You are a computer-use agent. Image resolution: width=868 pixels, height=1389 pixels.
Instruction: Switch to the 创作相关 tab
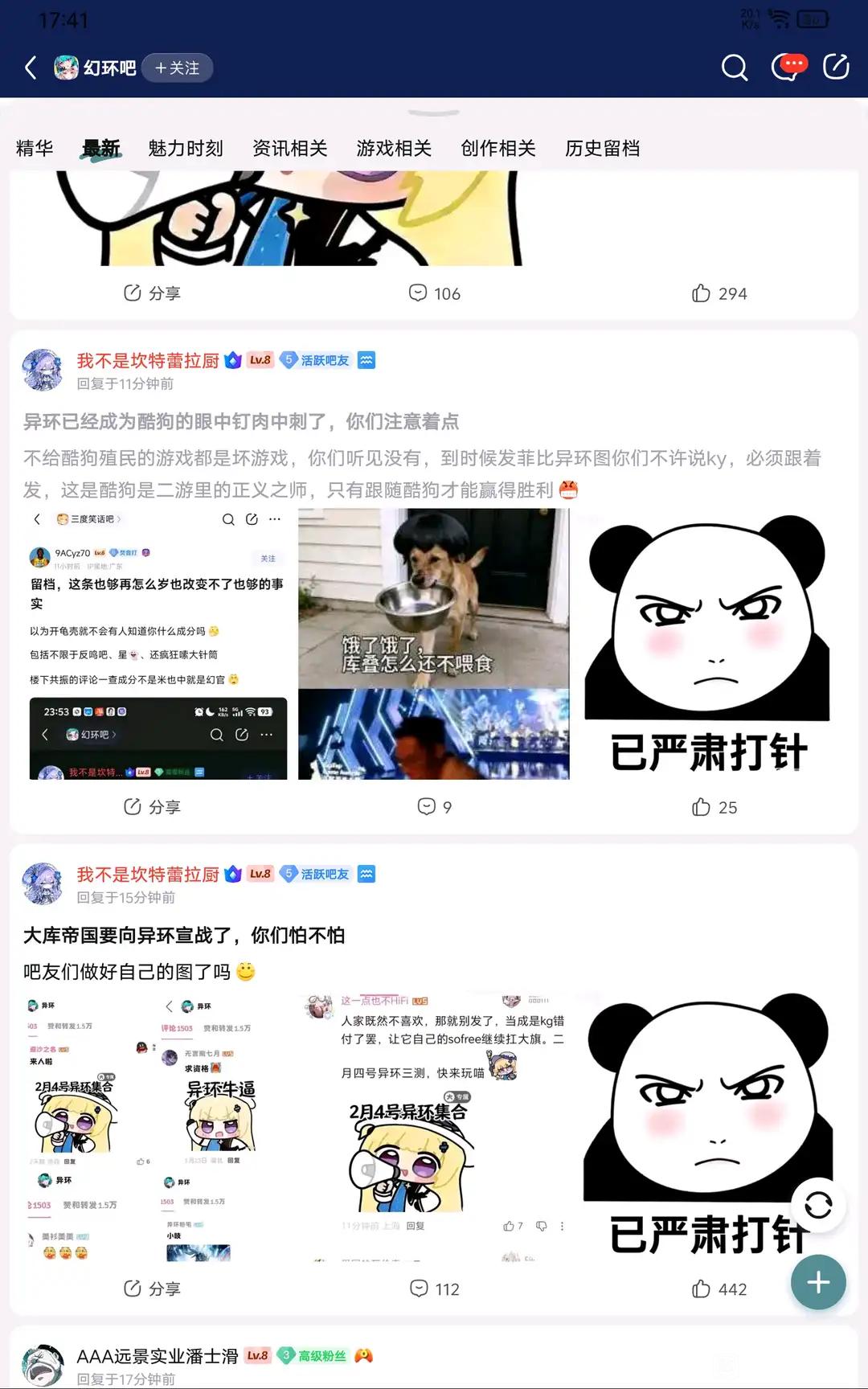point(498,148)
